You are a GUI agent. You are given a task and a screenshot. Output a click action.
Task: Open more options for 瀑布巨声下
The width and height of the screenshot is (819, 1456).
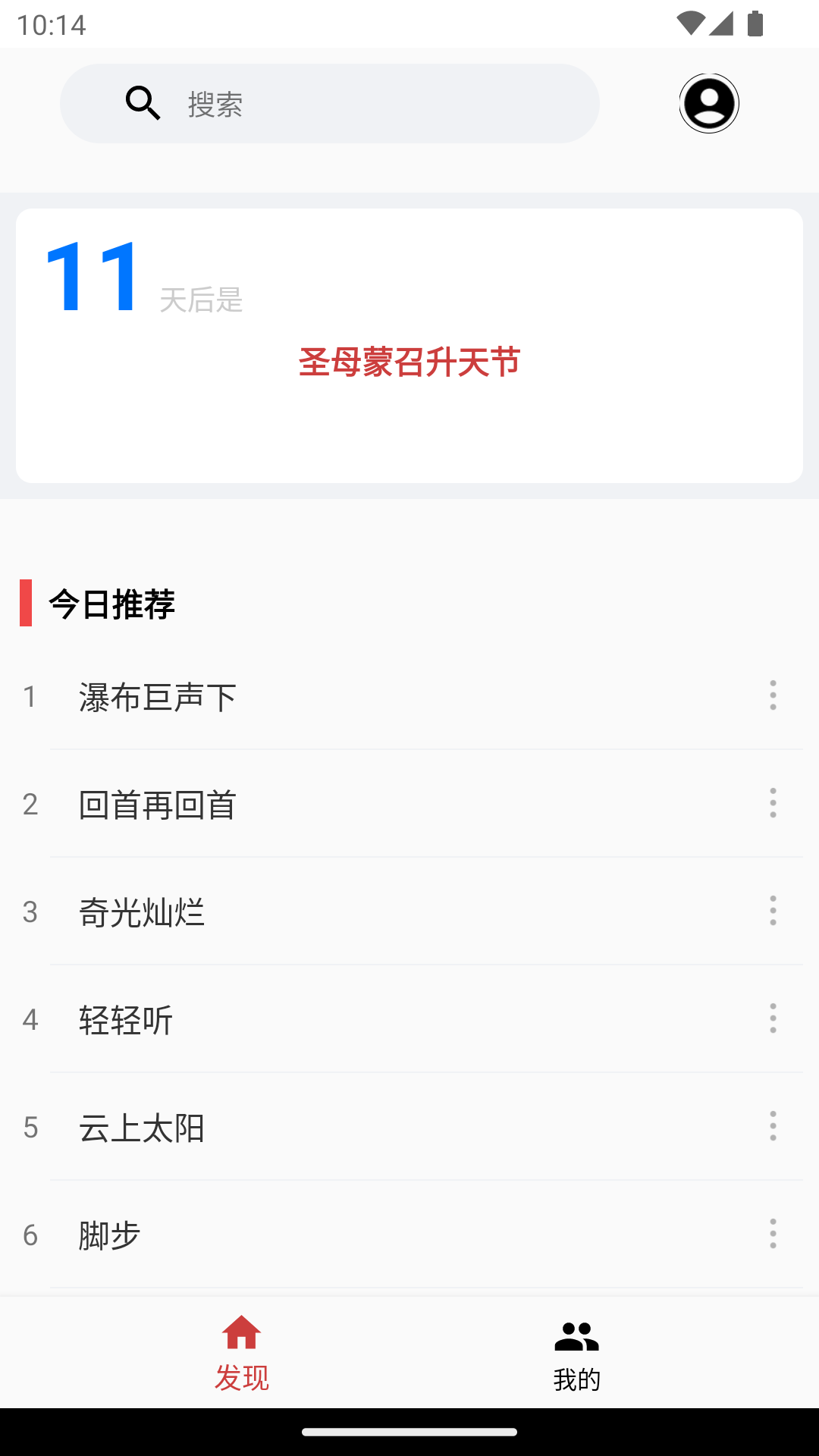(773, 695)
